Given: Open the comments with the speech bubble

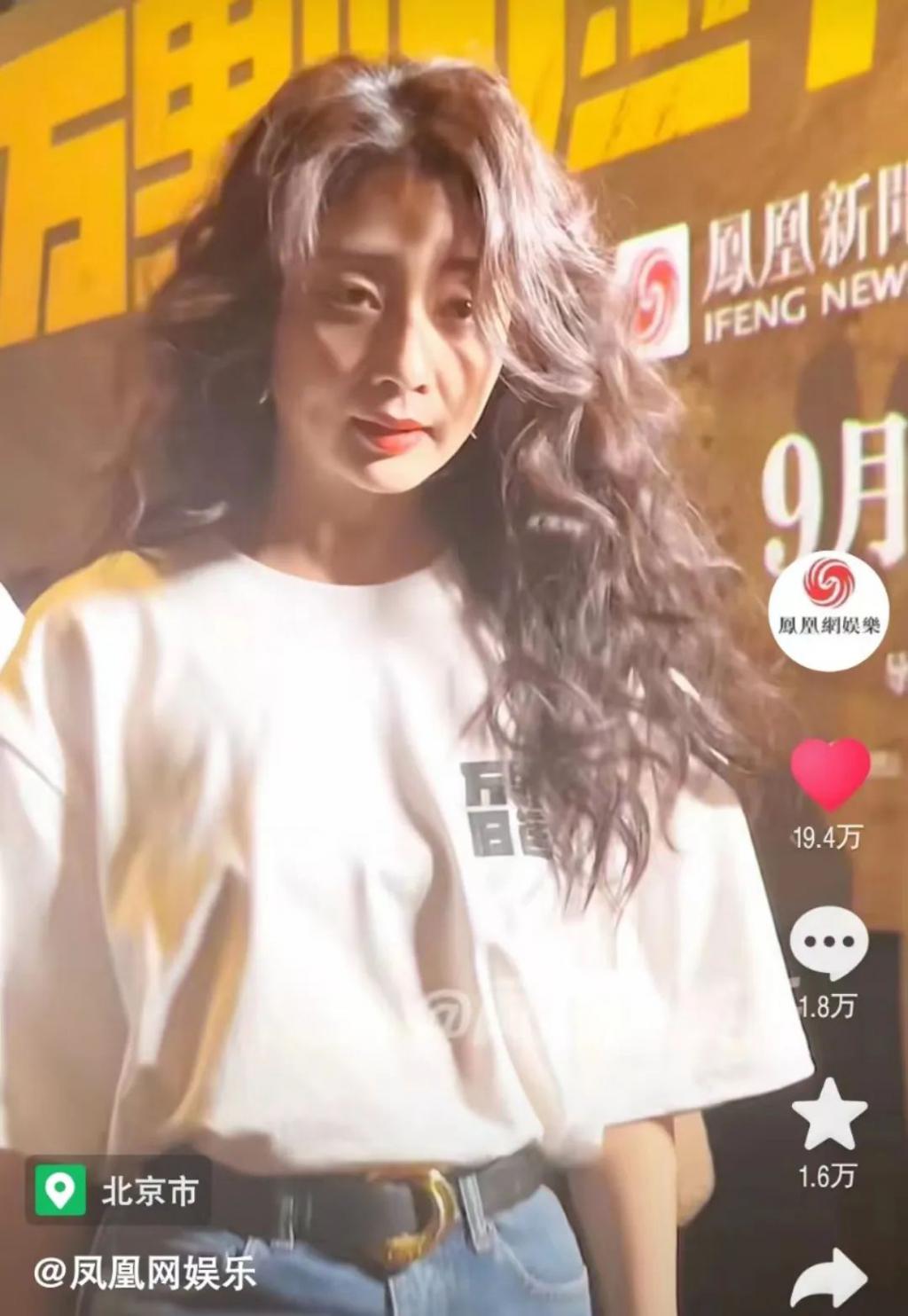Looking at the screenshot, I should [x=829, y=943].
